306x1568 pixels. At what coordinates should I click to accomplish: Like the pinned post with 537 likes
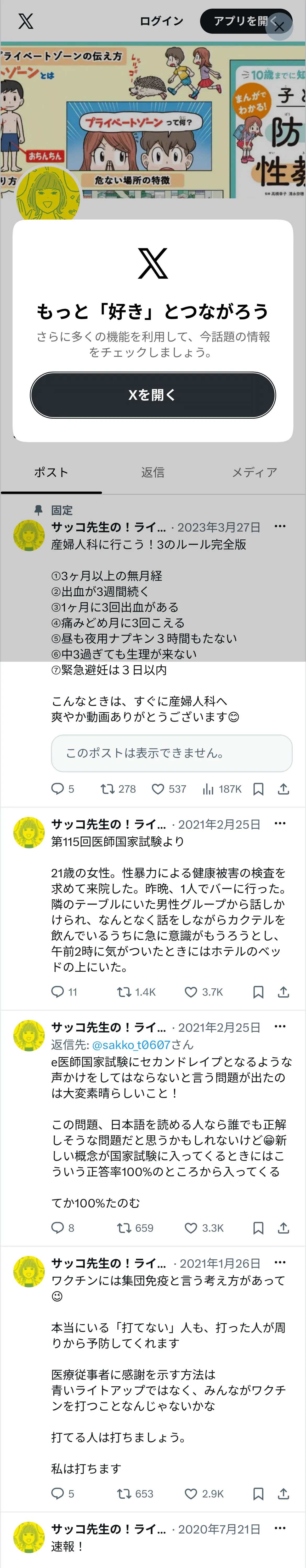(169, 789)
